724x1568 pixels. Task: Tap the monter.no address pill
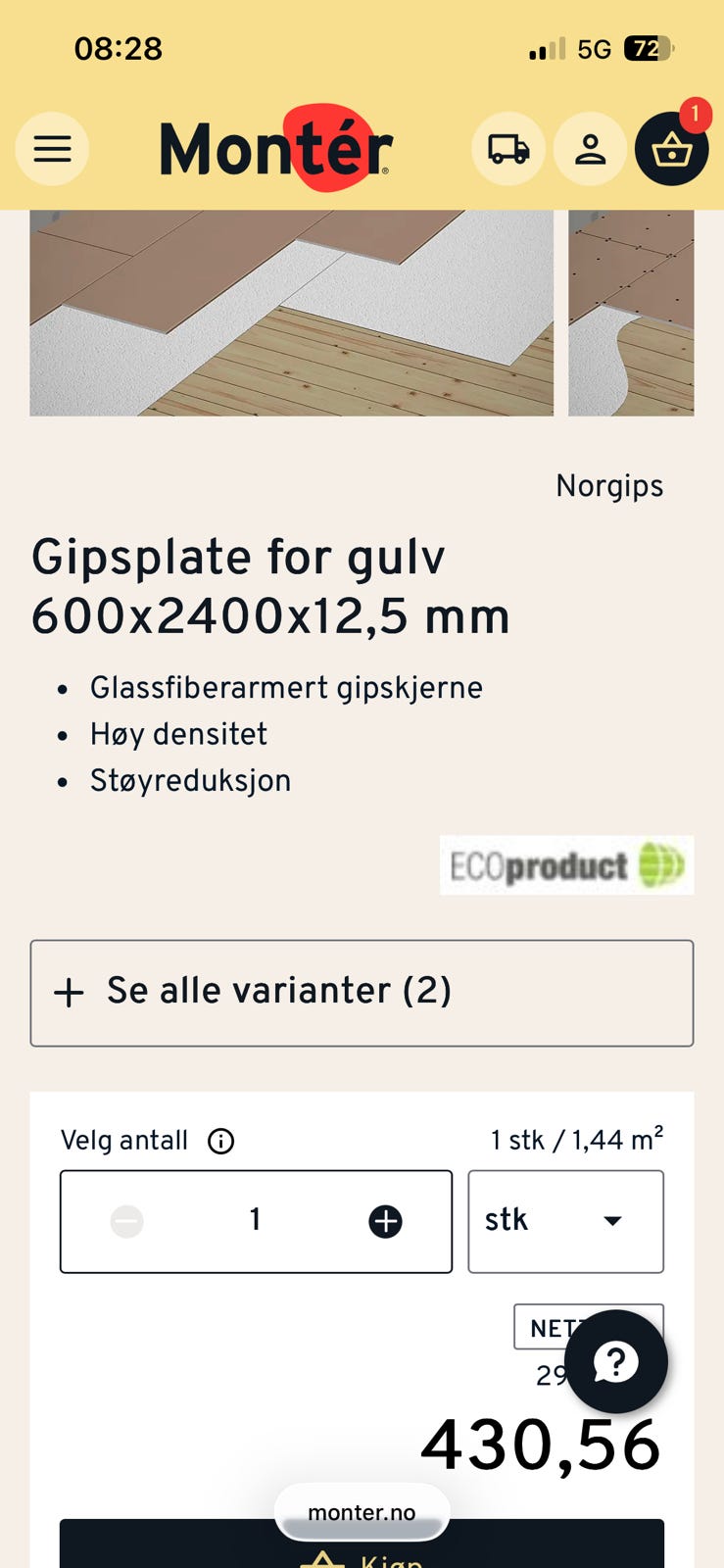pyautogui.click(x=362, y=1512)
